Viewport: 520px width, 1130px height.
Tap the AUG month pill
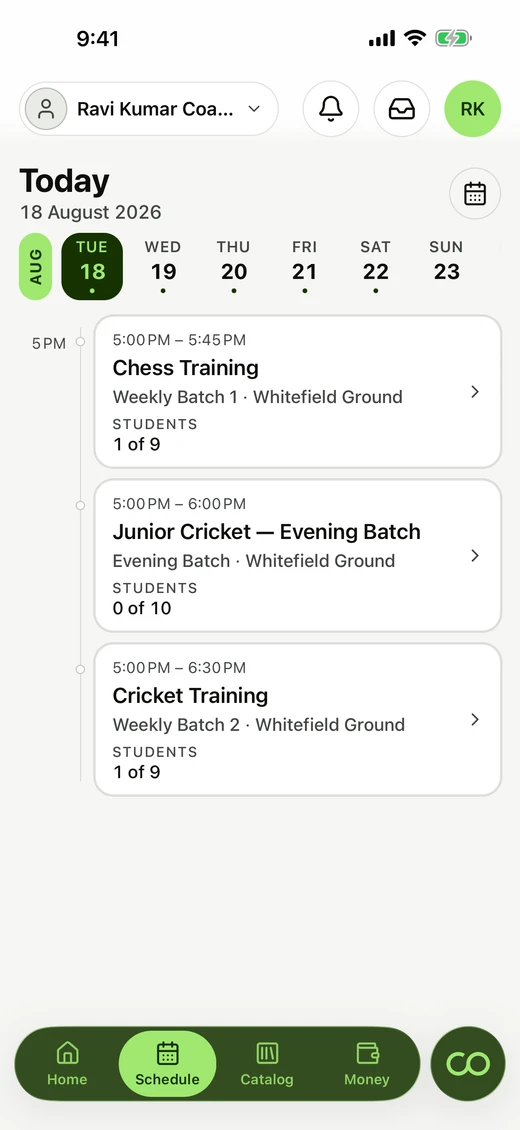coord(35,267)
